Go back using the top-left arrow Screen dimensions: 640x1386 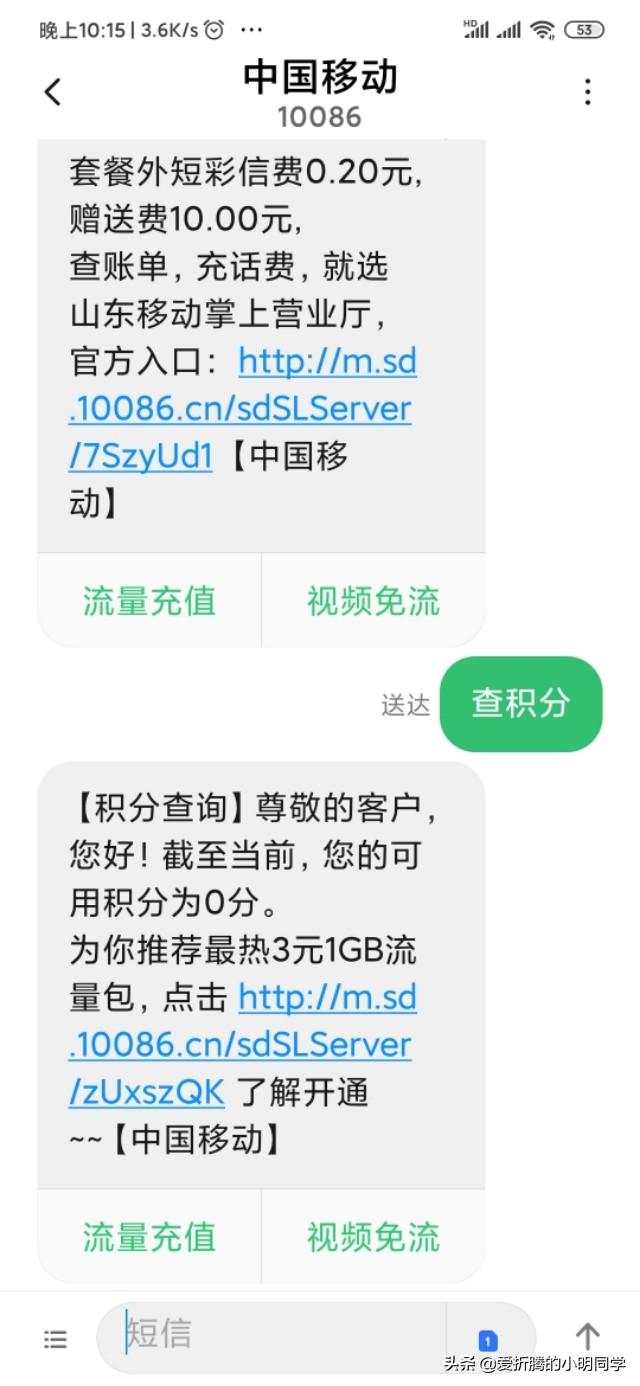(53, 92)
